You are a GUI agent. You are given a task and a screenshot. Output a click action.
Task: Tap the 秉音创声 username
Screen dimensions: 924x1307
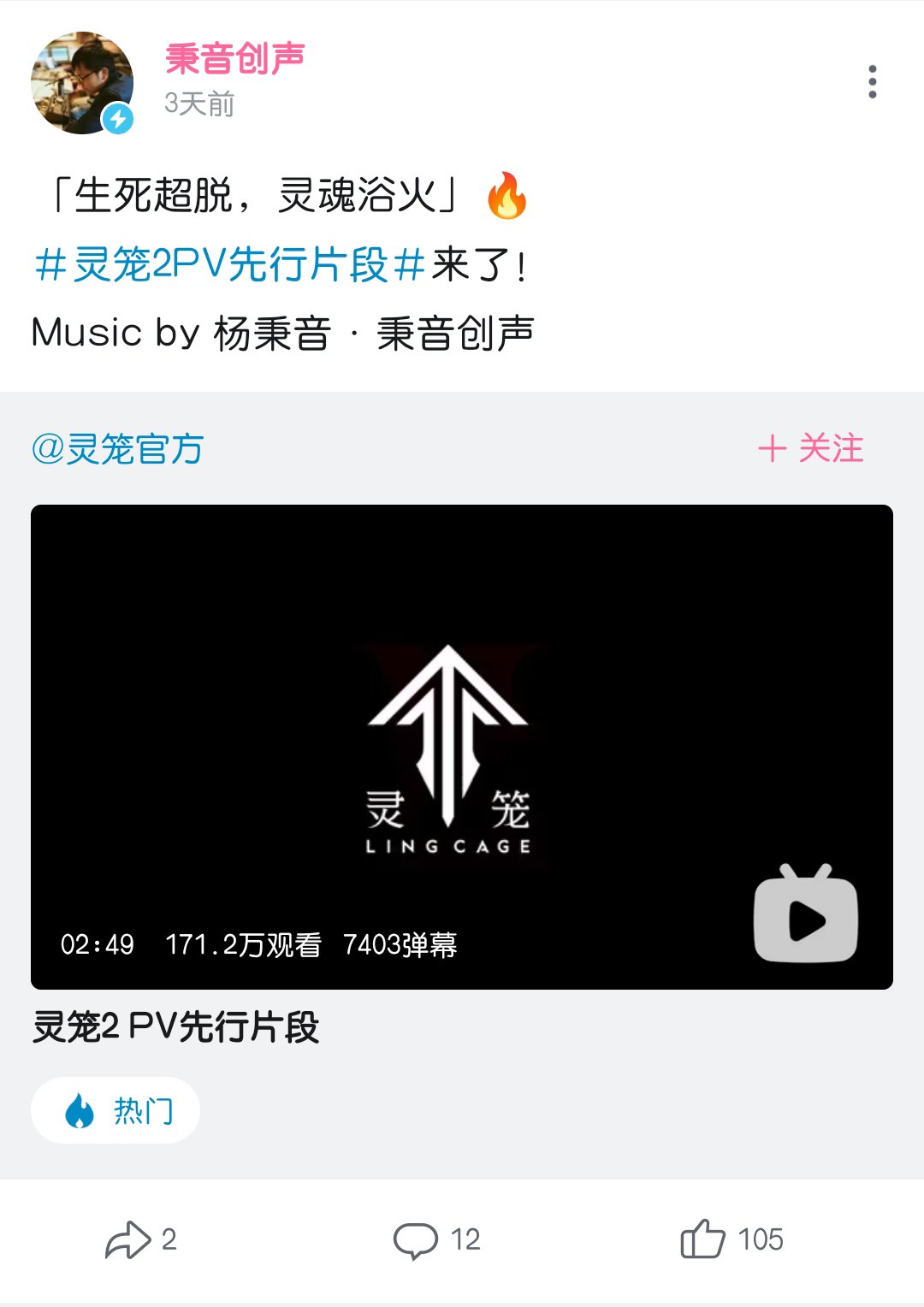235,58
